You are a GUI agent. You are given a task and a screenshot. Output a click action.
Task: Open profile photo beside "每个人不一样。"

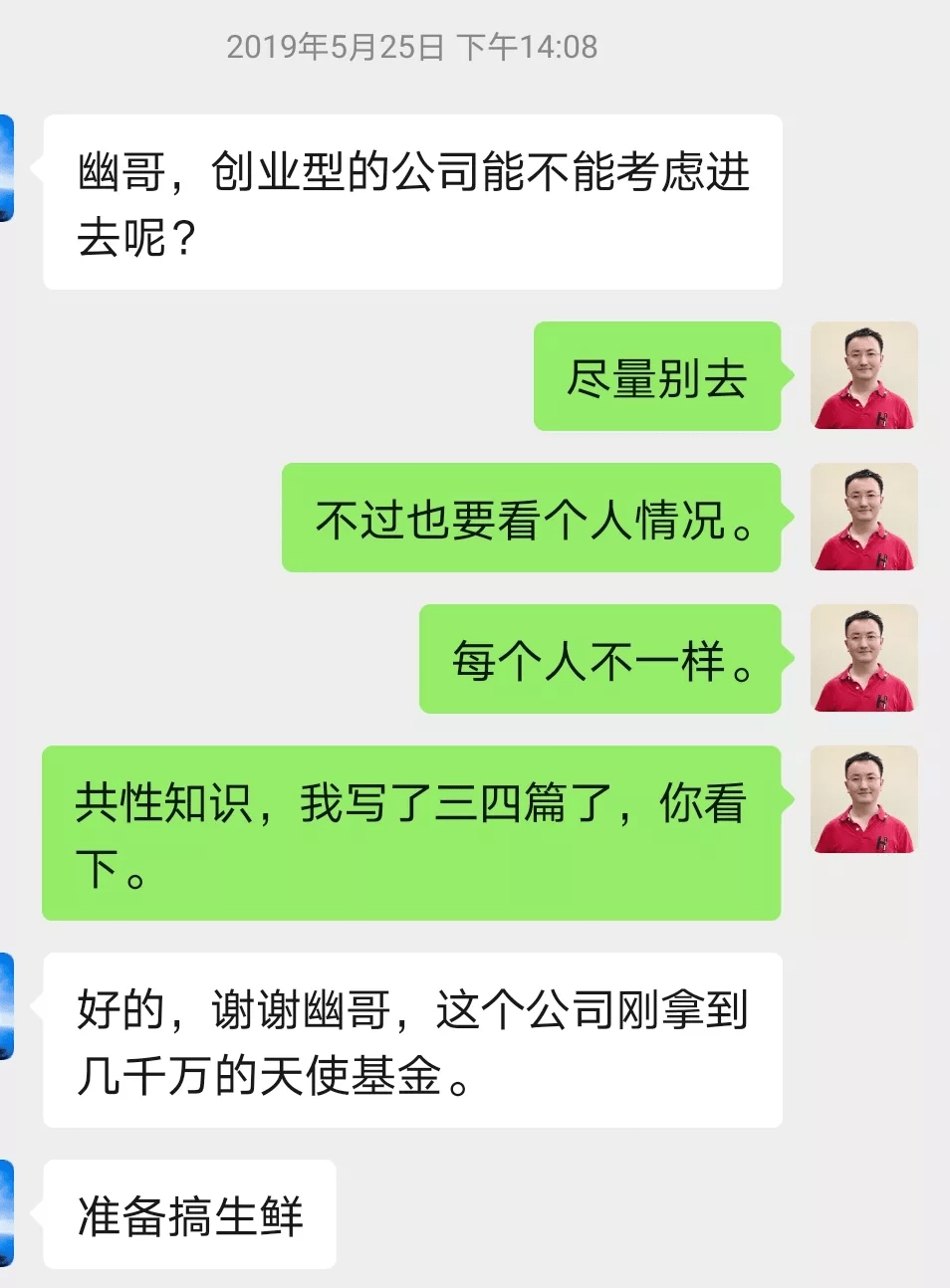point(863,658)
